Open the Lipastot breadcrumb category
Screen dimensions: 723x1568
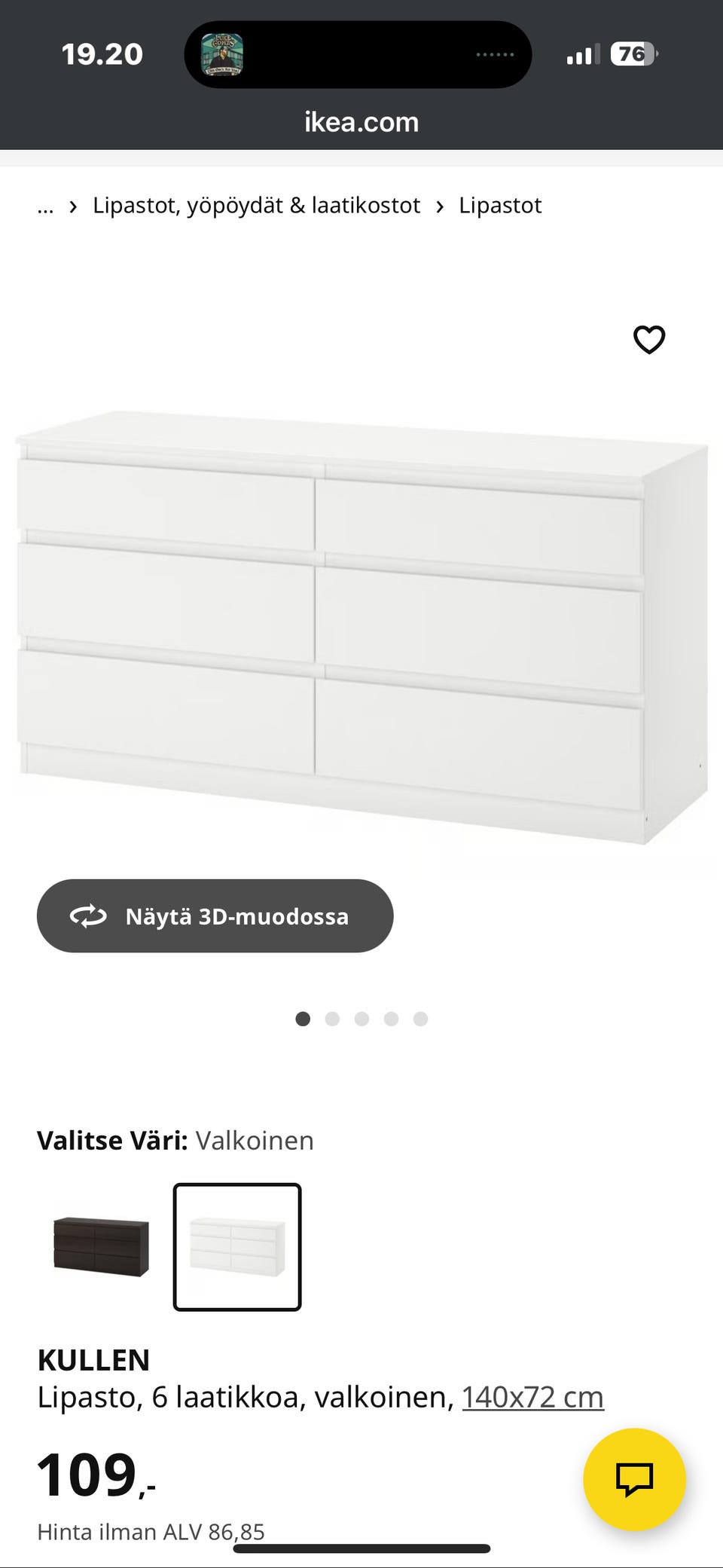[x=501, y=204]
